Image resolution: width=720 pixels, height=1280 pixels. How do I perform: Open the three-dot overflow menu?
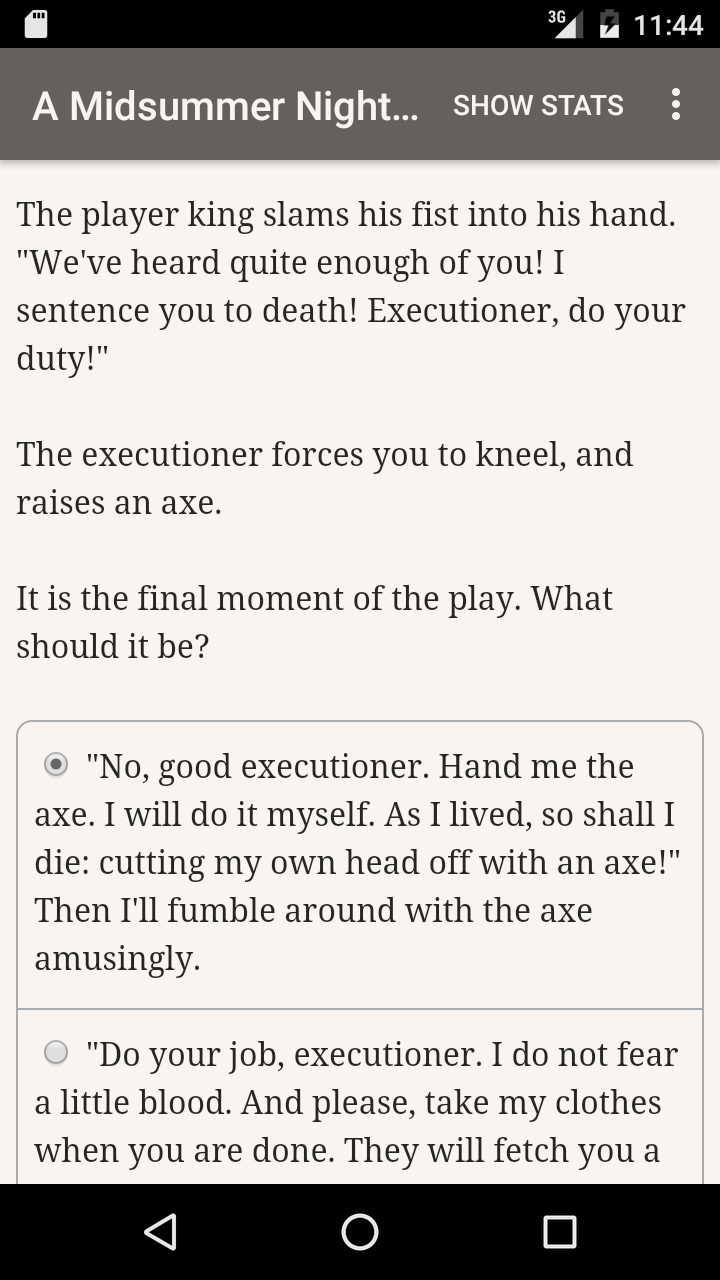click(676, 105)
